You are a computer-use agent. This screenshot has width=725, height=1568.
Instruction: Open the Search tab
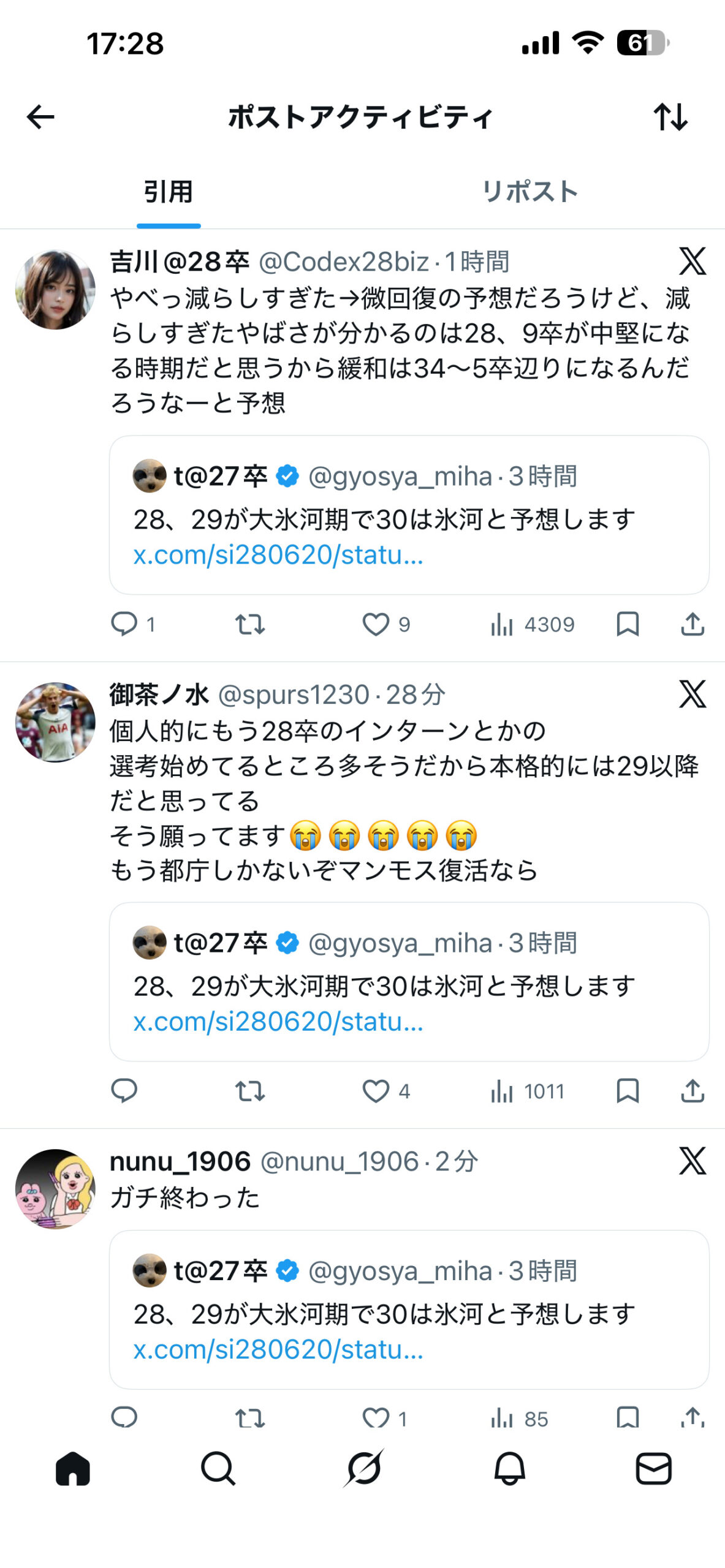(x=218, y=1469)
